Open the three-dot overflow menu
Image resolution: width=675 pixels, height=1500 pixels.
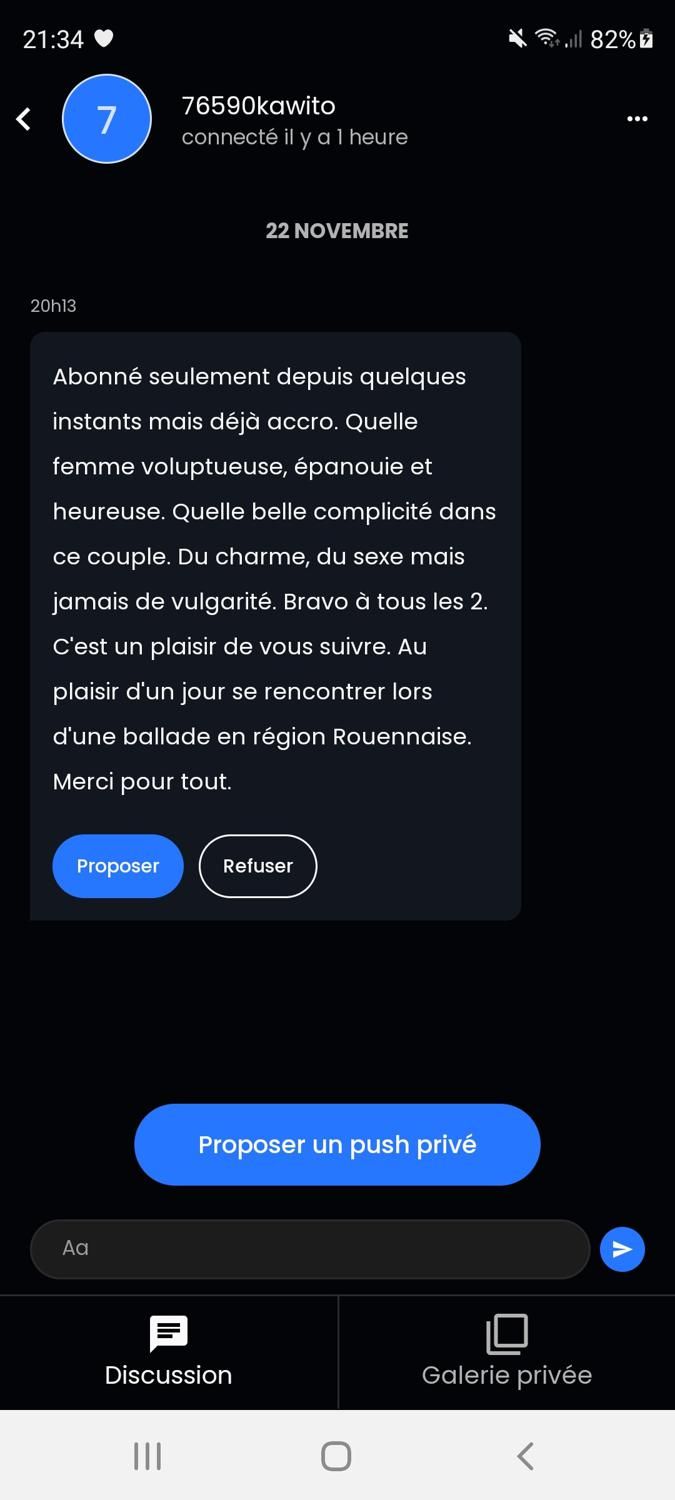point(637,119)
